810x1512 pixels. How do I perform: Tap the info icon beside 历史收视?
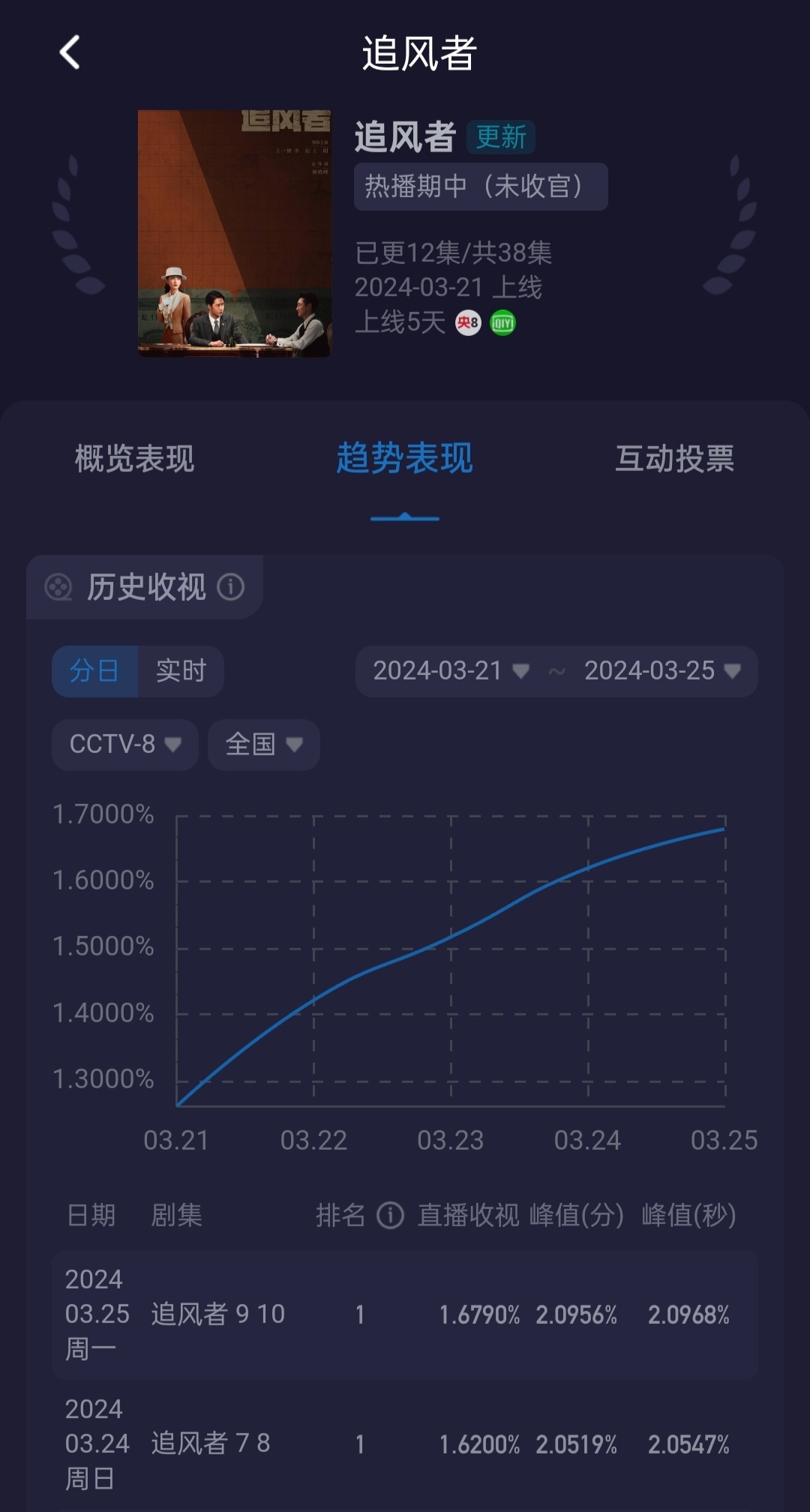coord(231,586)
